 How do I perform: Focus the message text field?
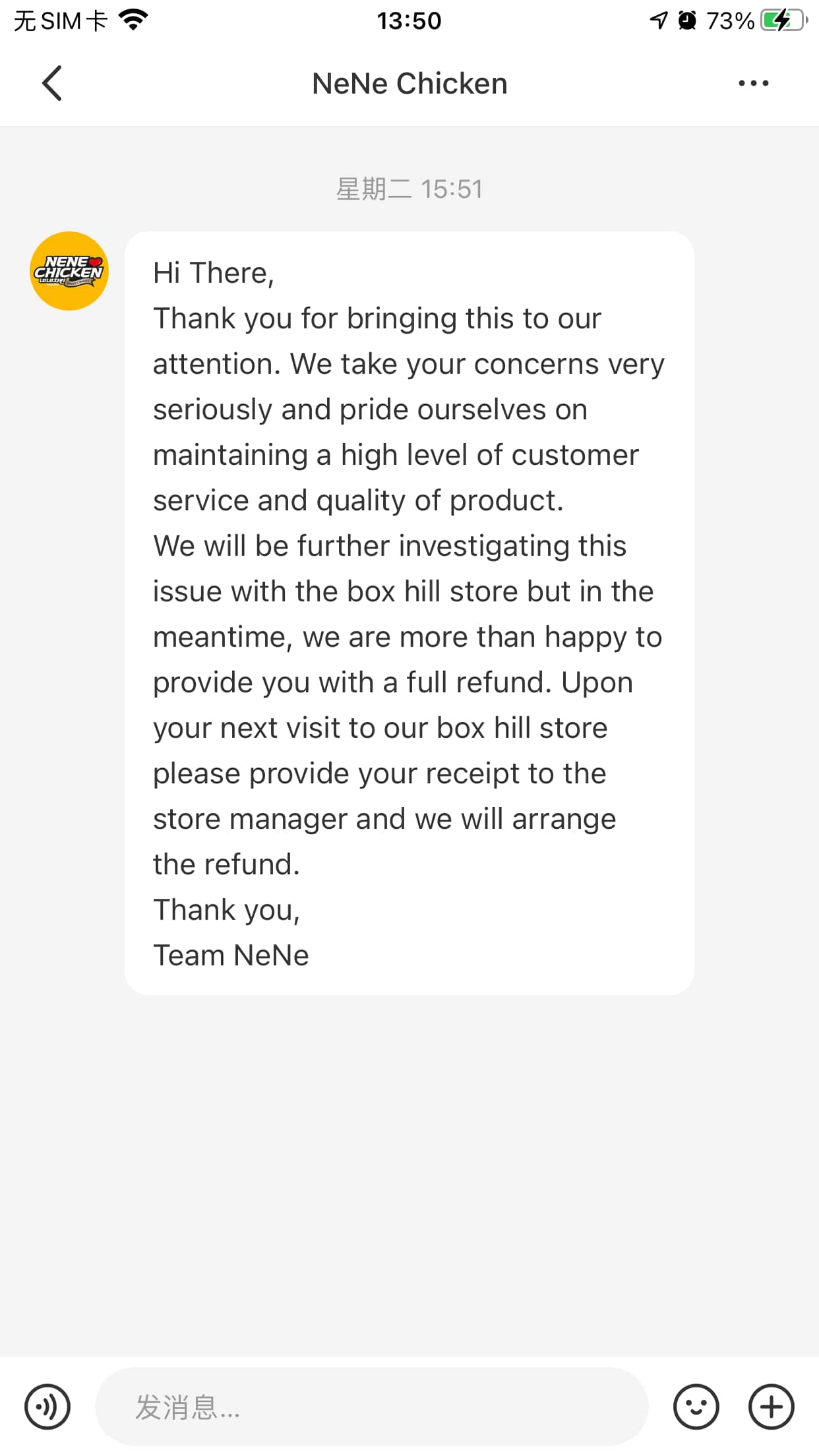[x=371, y=1407]
